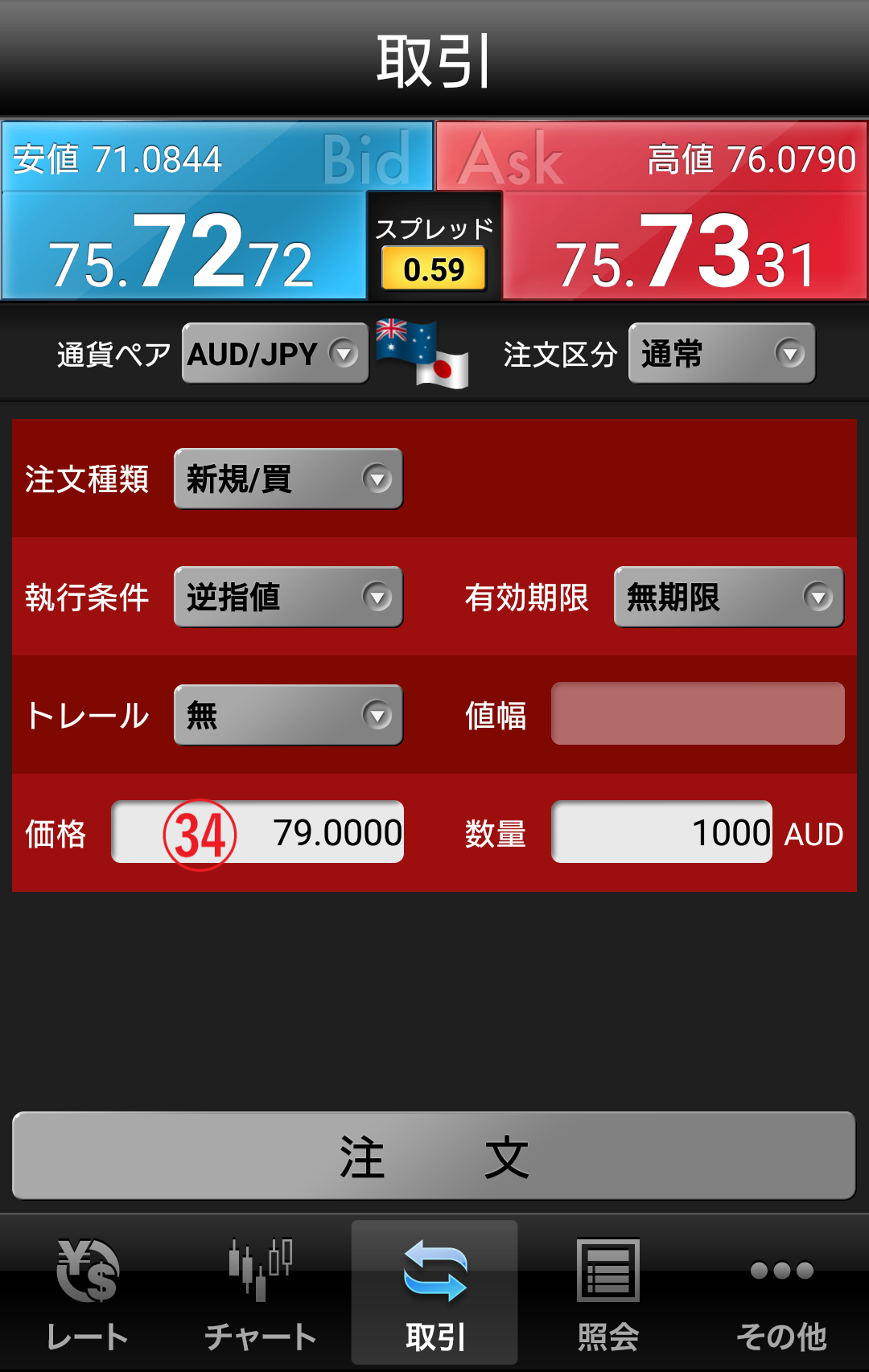This screenshot has height=1372, width=869.
Task: Edit the 価格 field showing 79.0000
Action: pyautogui.click(x=257, y=832)
